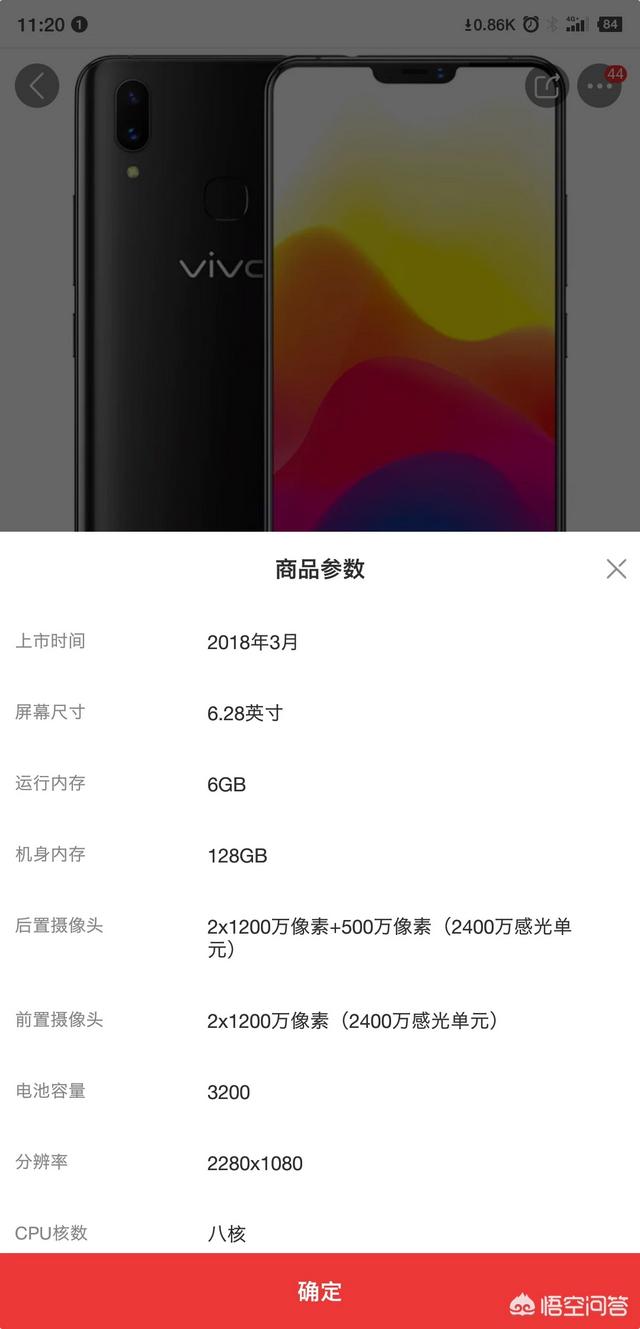The height and width of the screenshot is (1329, 640).
Task: Tap the red 确定 button
Action: 320,1290
